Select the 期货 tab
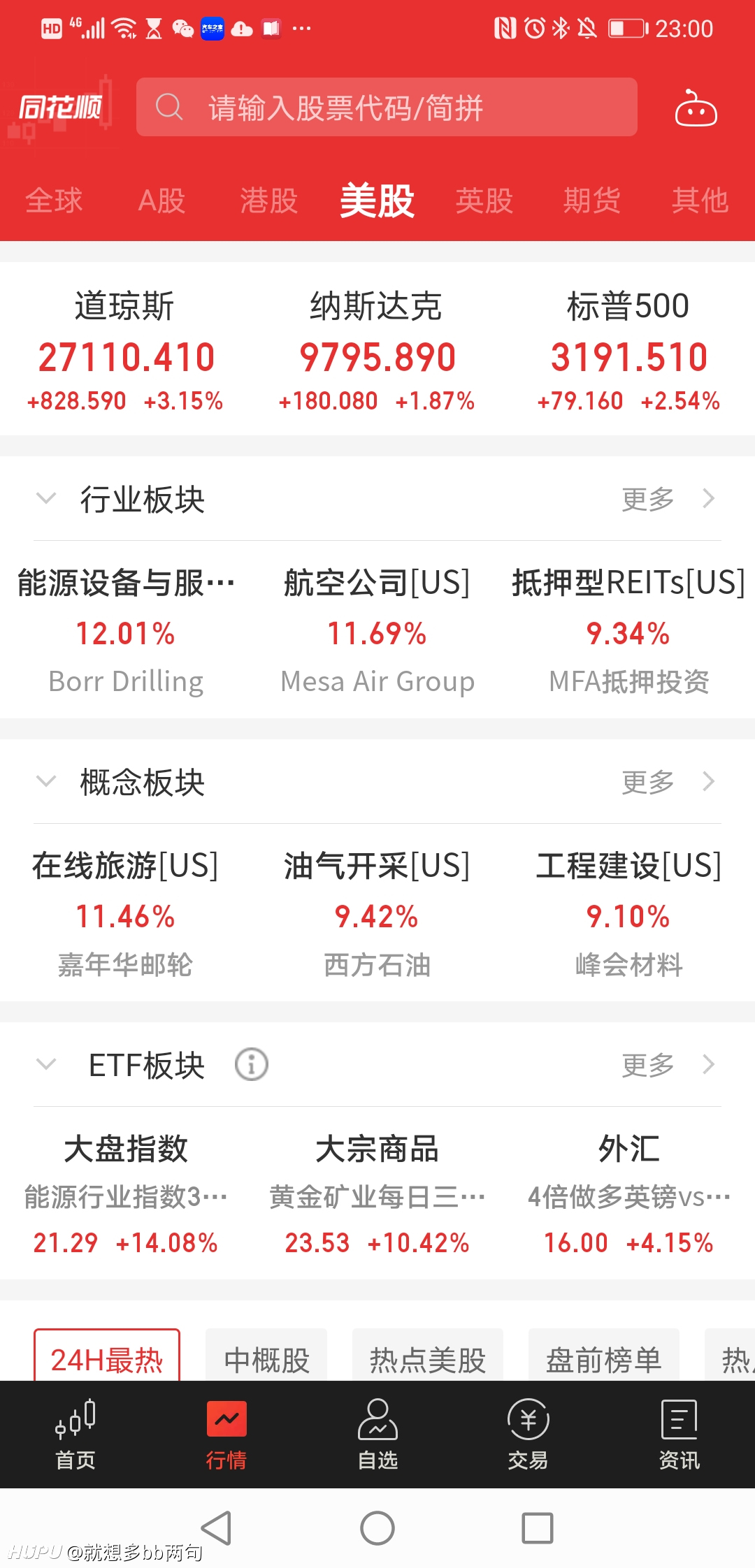 (592, 201)
